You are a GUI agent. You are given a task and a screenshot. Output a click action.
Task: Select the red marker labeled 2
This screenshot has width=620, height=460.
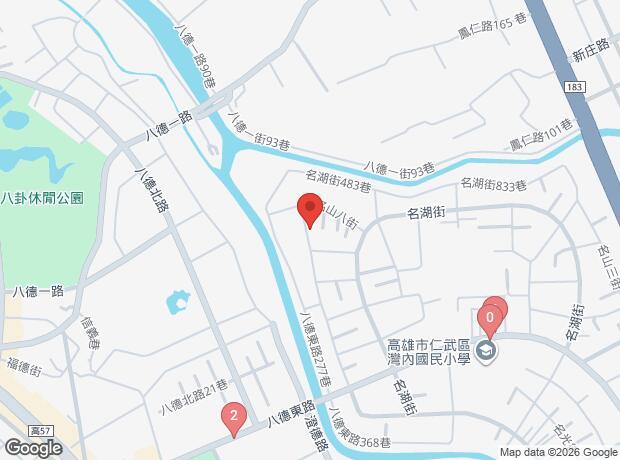click(x=233, y=416)
